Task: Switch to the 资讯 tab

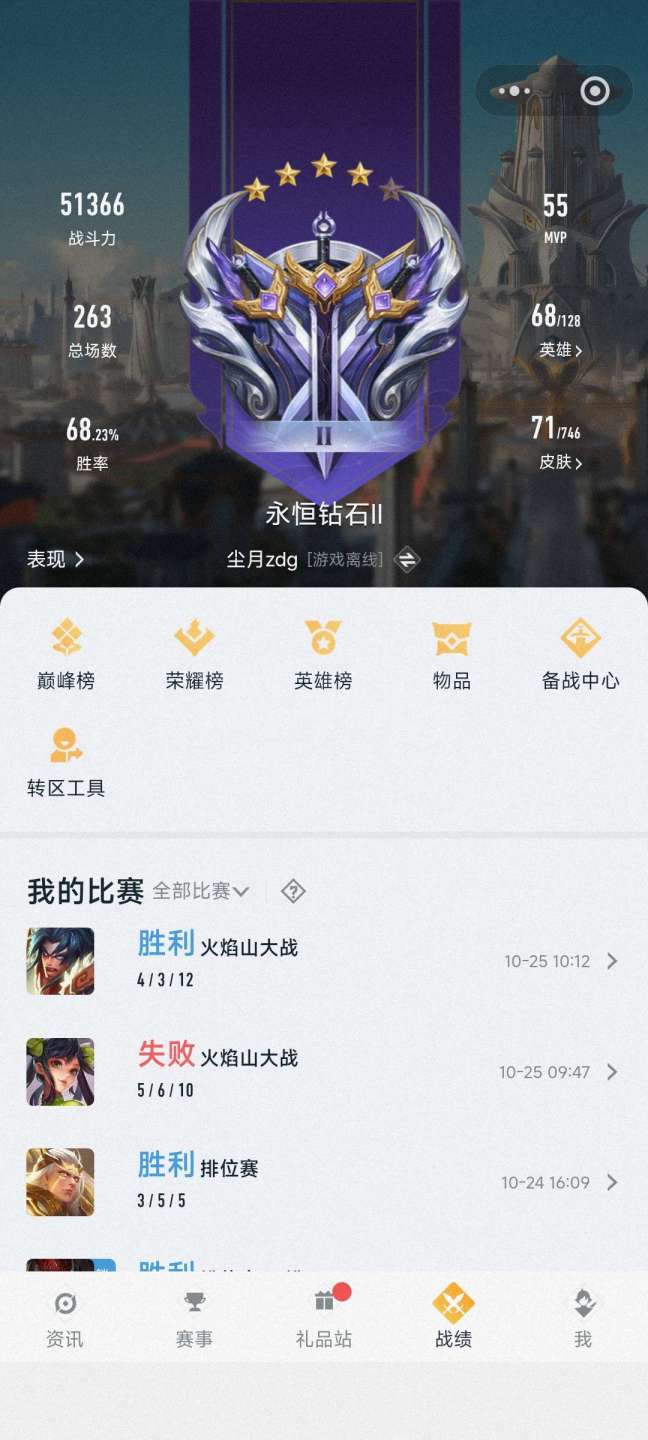Action: tap(65, 1319)
